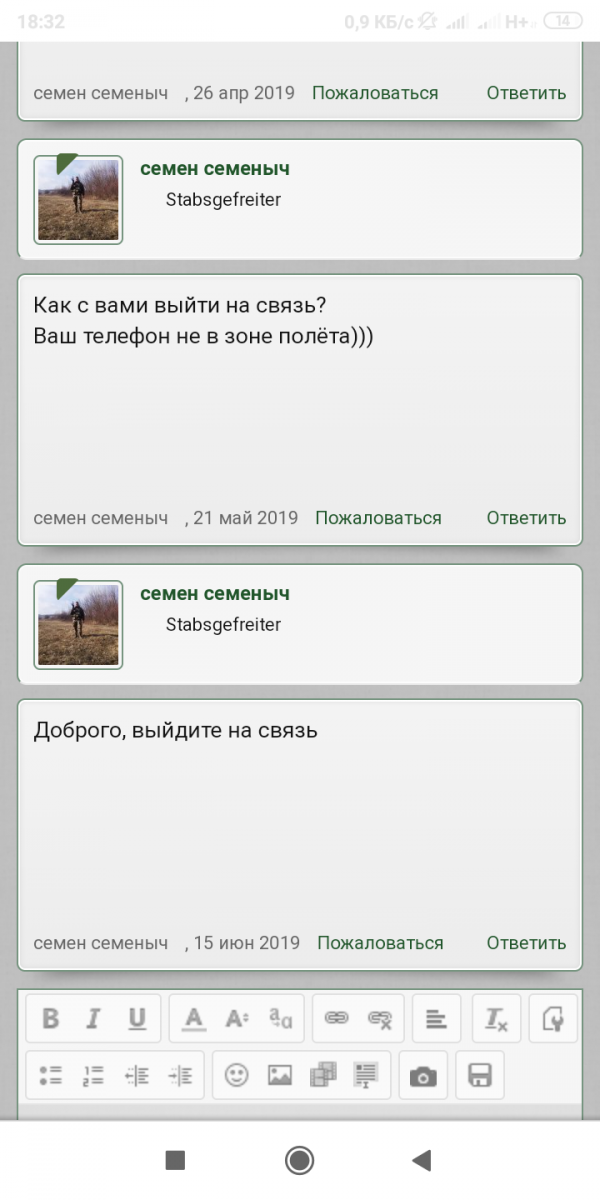The width and height of the screenshot is (600, 1200).
Task: Insert a bulleted list
Action: coord(50,1075)
